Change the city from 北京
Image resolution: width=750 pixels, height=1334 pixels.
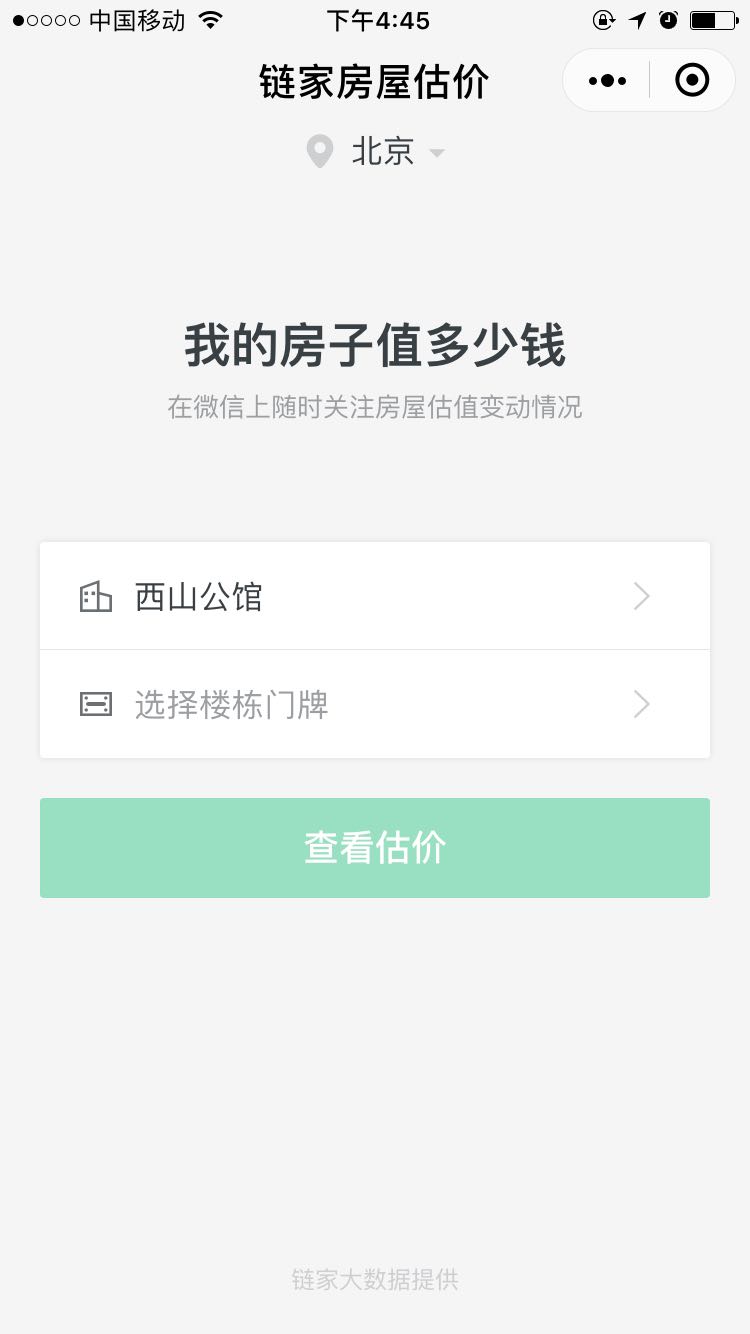click(375, 152)
